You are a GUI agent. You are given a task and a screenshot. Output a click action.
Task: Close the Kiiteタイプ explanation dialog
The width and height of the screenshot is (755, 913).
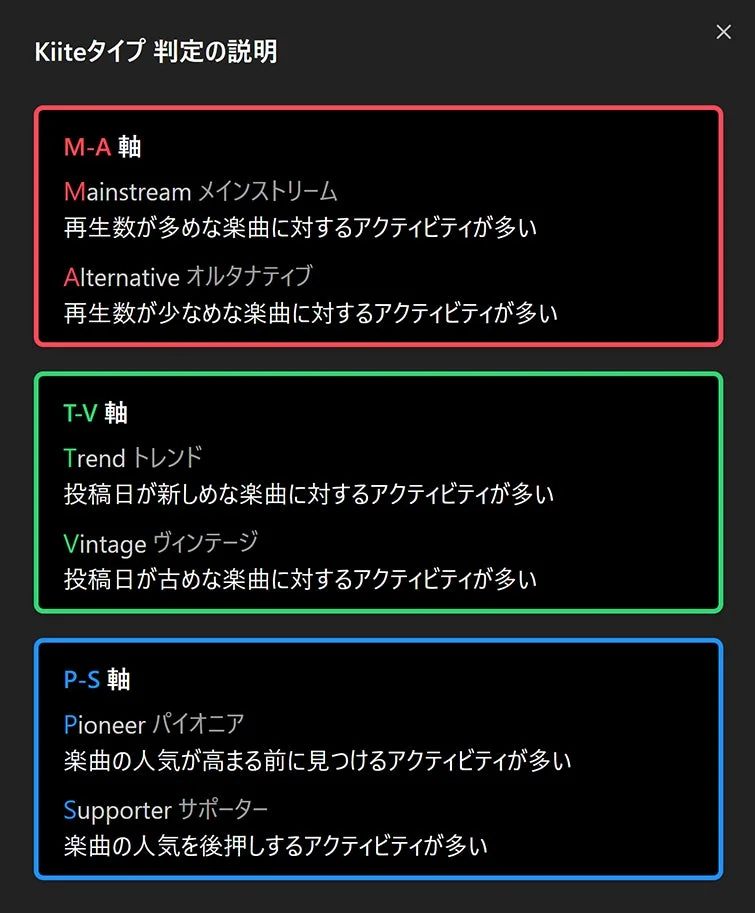(x=723, y=31)
